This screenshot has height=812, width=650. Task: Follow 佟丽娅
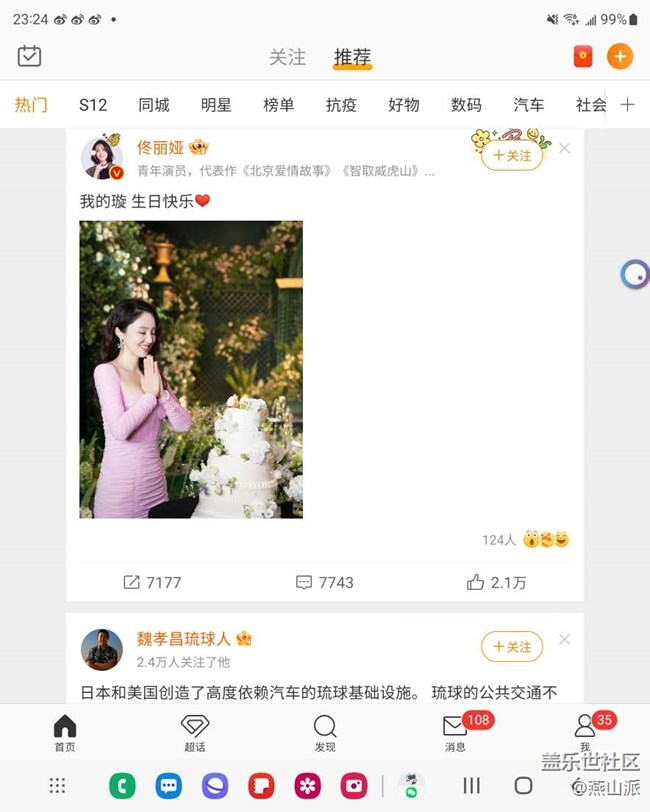(512, 156)
